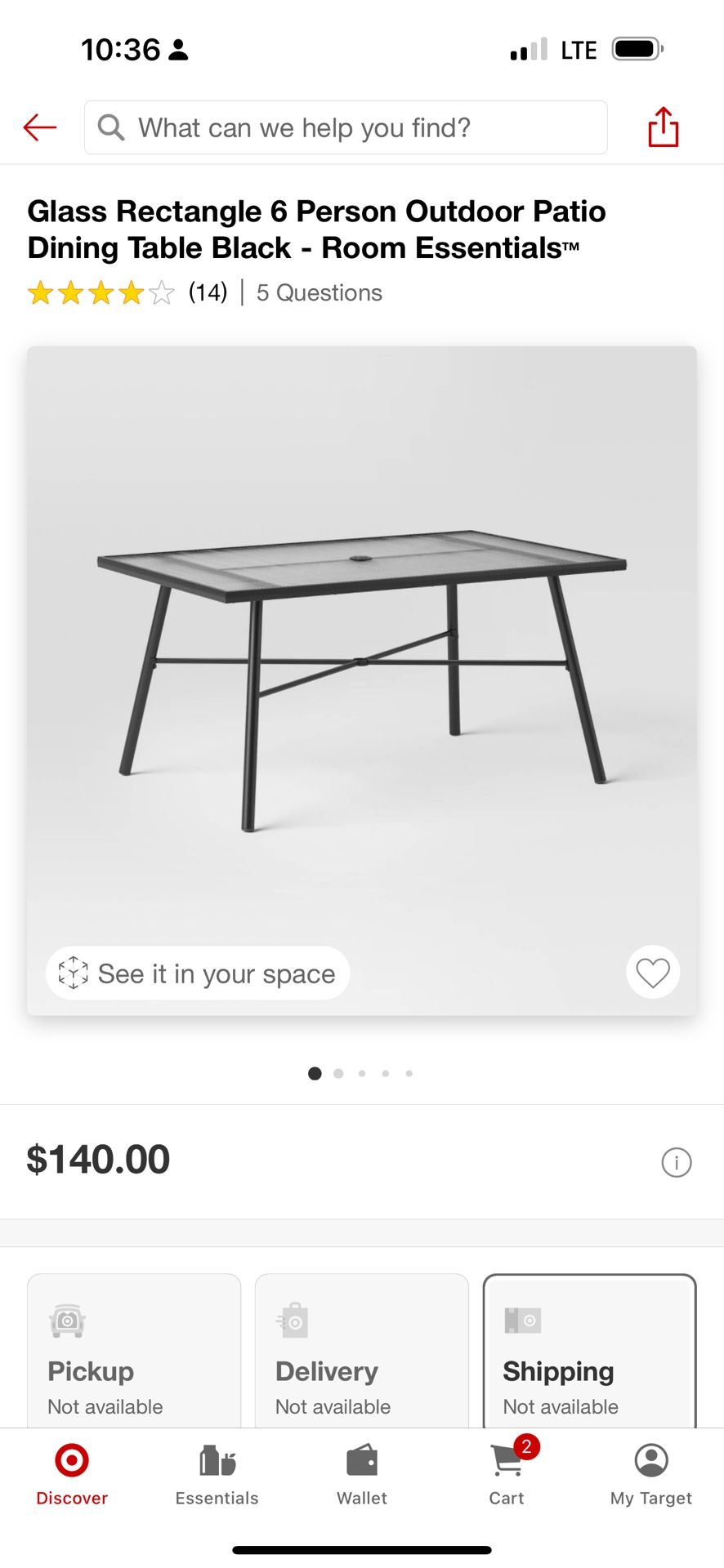
Task: View the 5 Questions section
Action: coord(319,292)
